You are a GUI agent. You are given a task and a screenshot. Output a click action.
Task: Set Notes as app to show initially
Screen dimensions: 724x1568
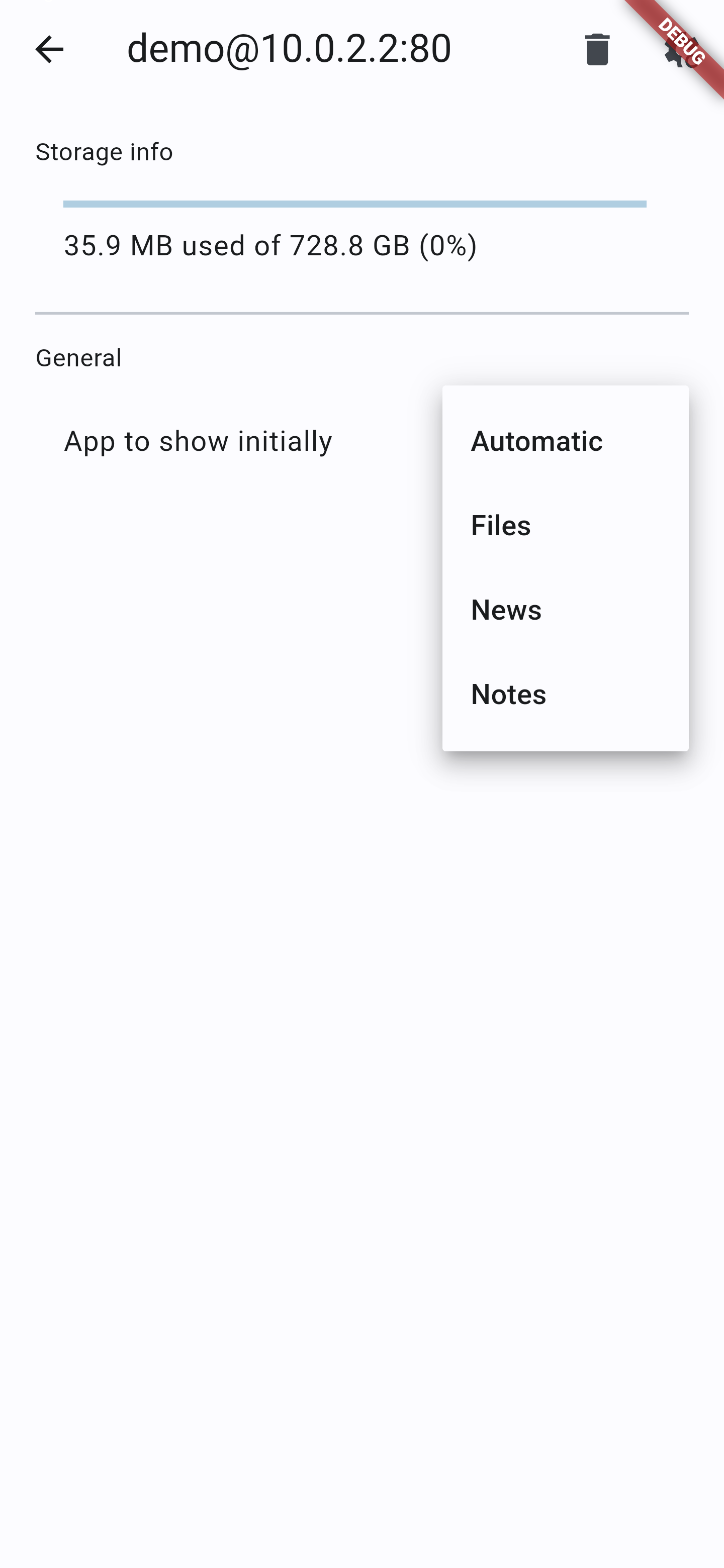[x=565, y=695]
